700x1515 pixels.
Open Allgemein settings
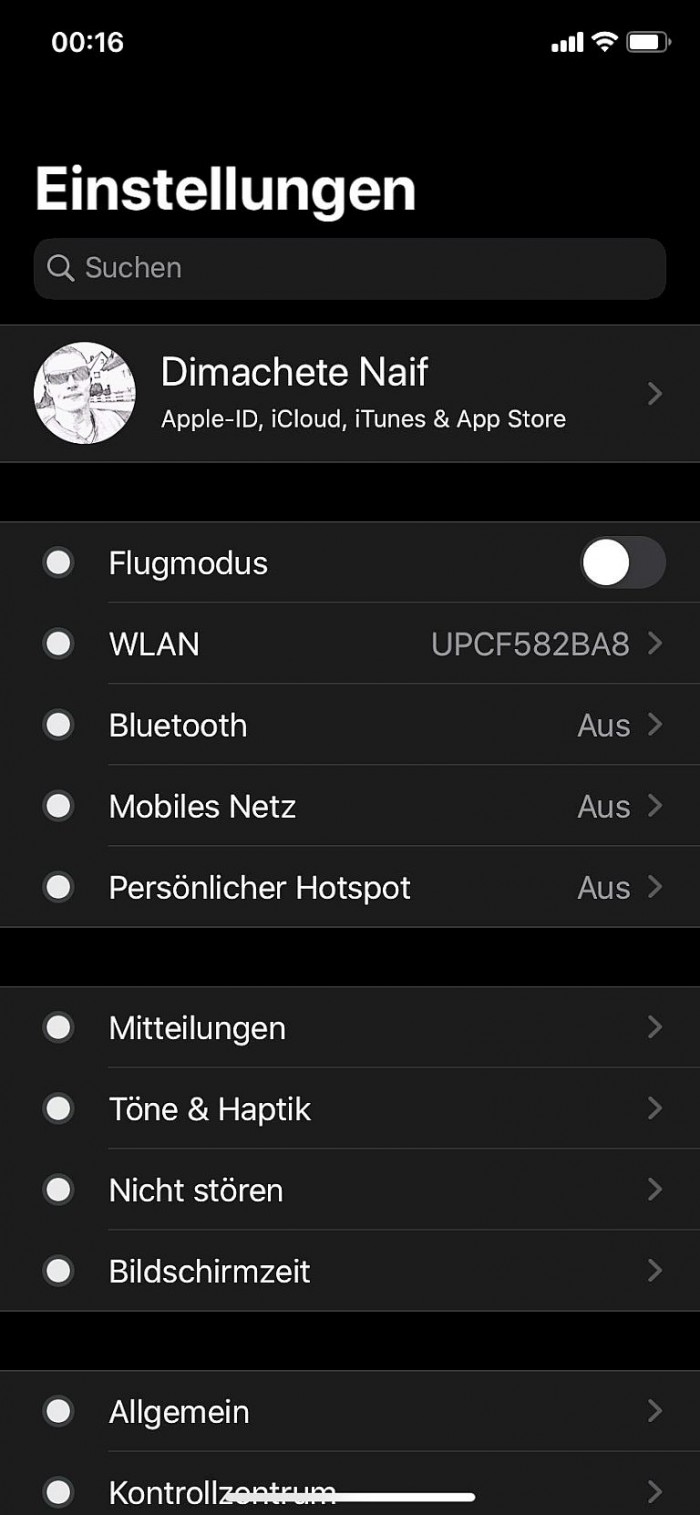pyautogui.click(x=350, y=1412)
